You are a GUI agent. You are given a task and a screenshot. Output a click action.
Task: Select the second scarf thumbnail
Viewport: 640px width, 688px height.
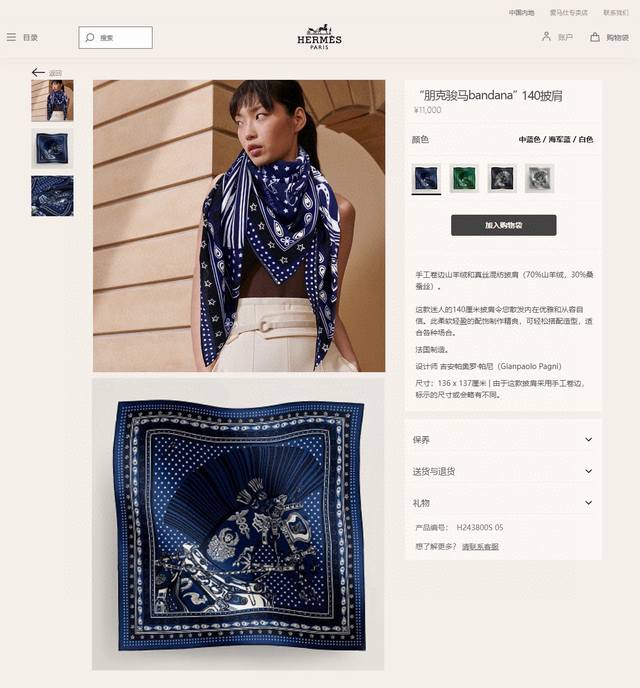(x=52, y=148)
